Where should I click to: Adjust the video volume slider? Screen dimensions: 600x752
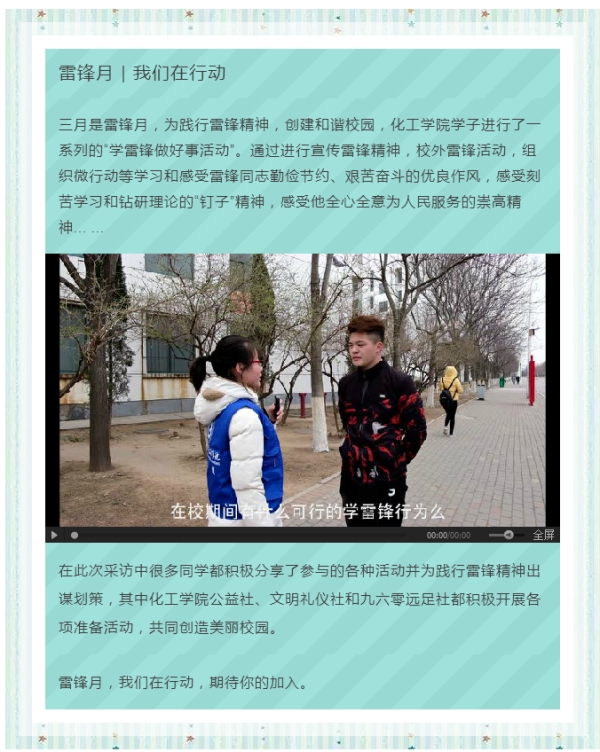click(508, 535)
